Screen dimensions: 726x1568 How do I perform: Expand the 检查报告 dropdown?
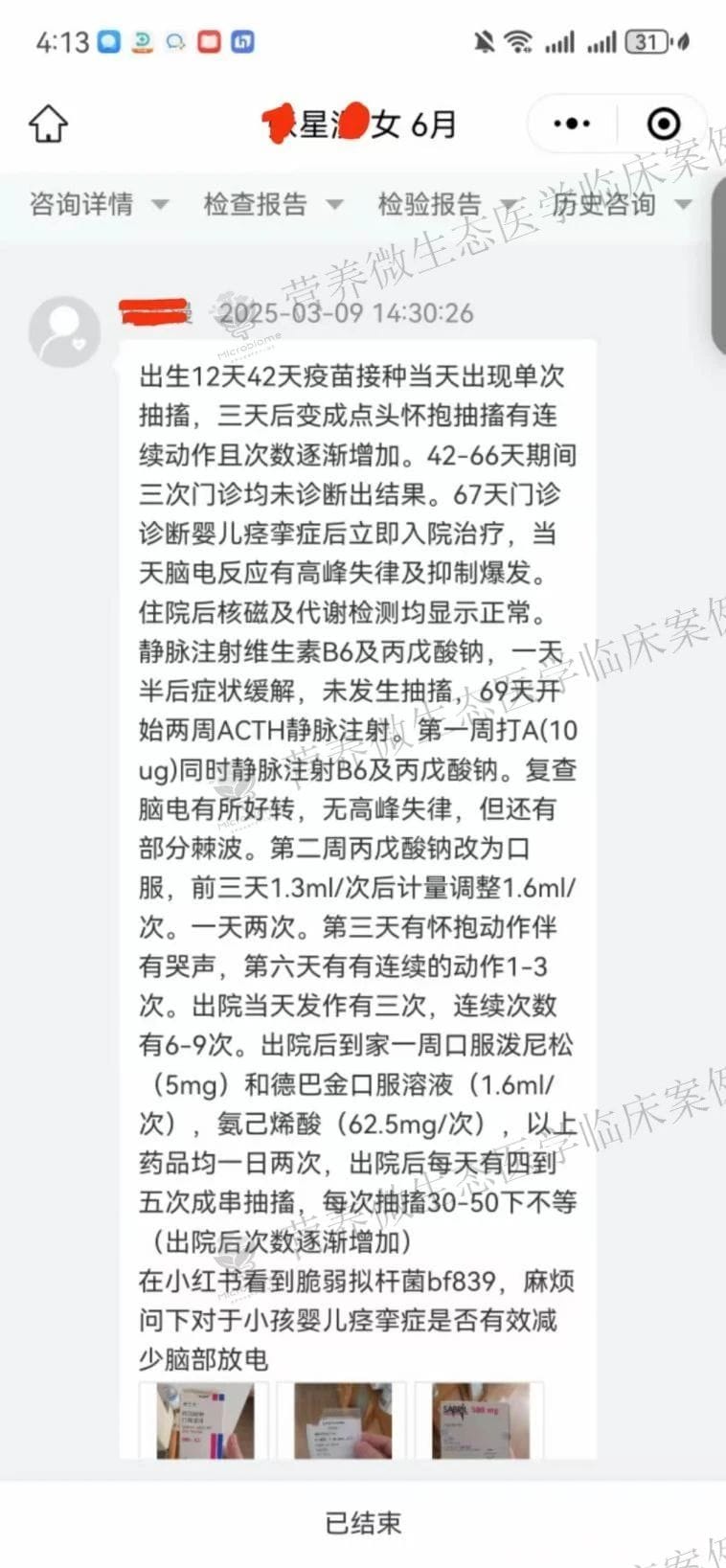point(272,204)
